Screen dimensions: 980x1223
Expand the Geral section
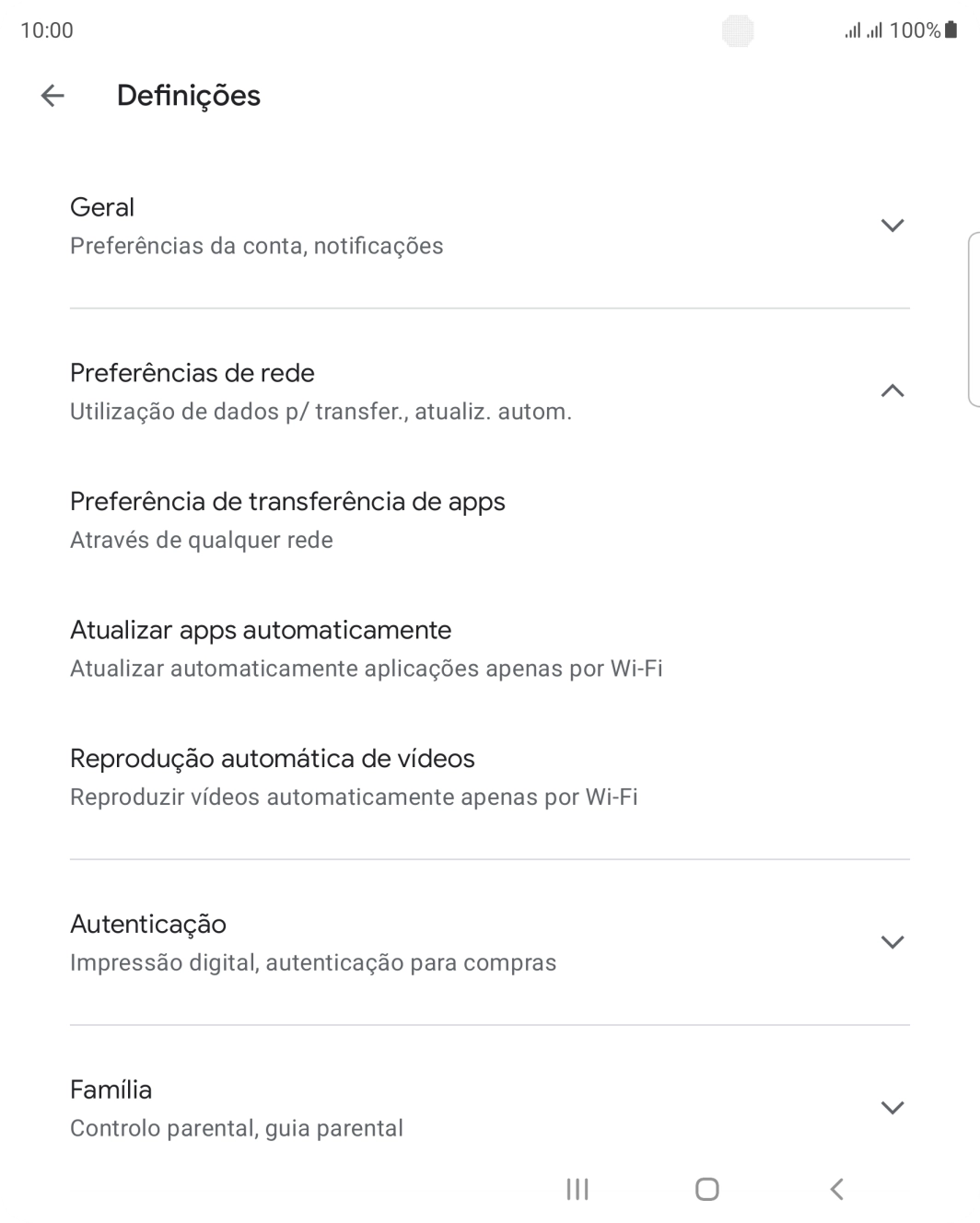point(892,225)
